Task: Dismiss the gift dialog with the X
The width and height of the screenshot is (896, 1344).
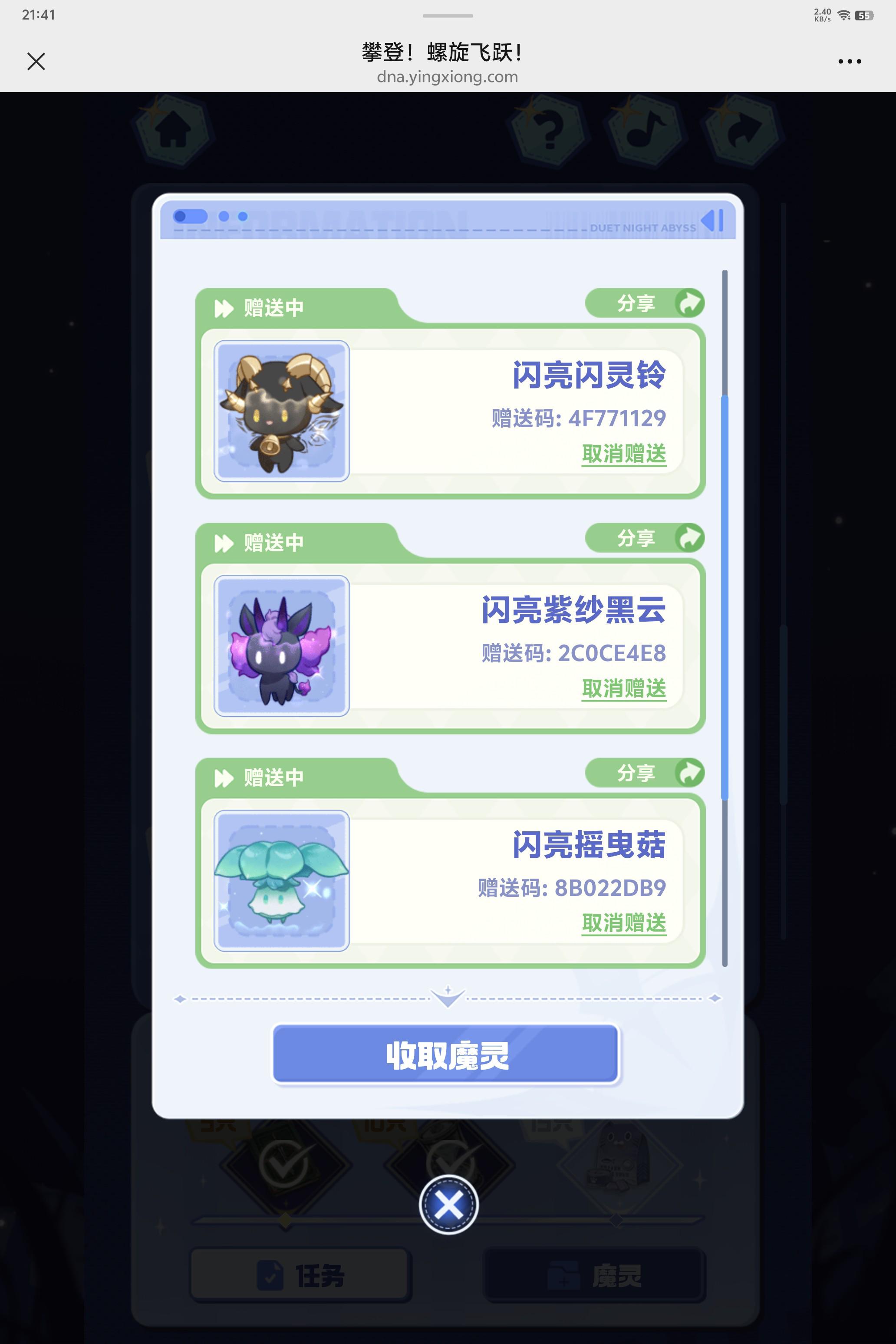Action: (x=448, y=1205)
